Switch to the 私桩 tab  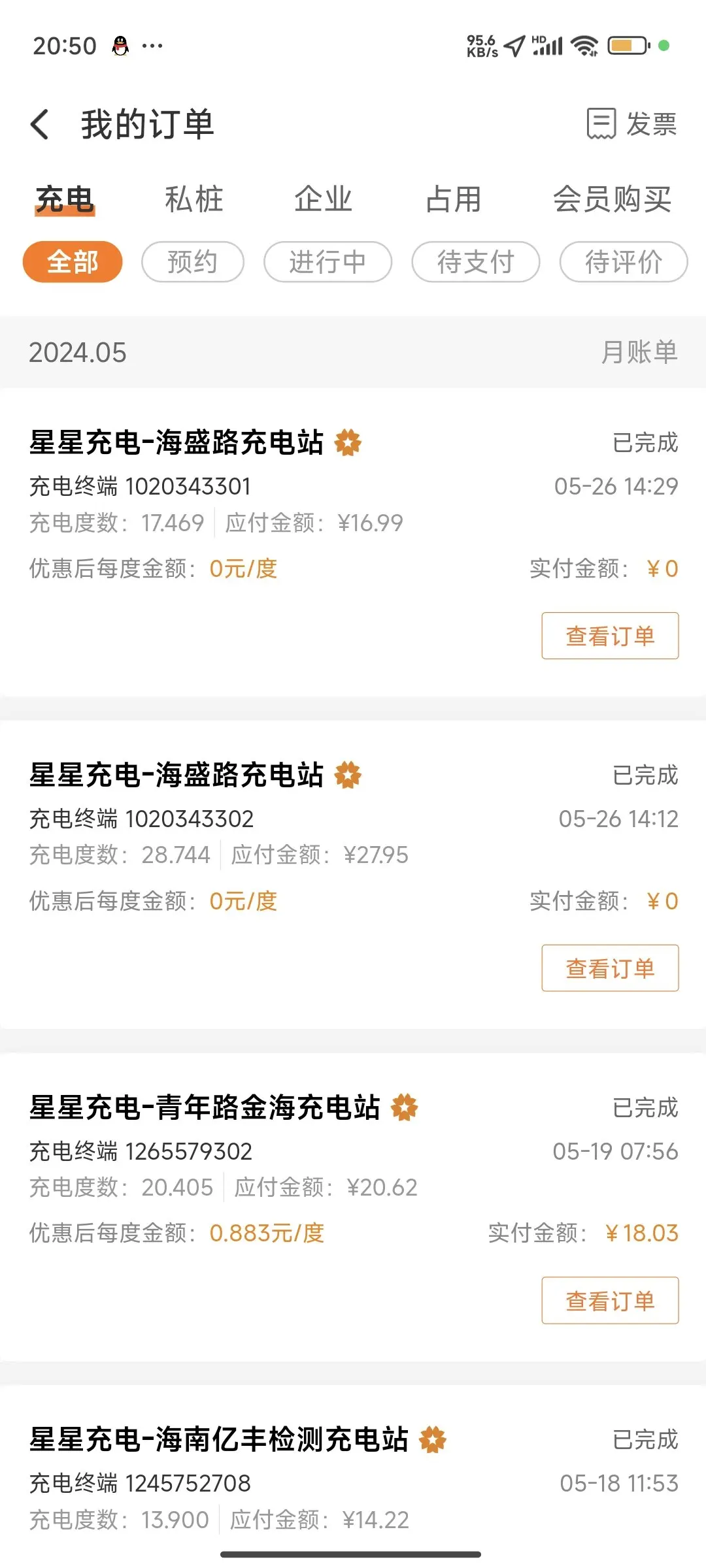tap(194, 199)
